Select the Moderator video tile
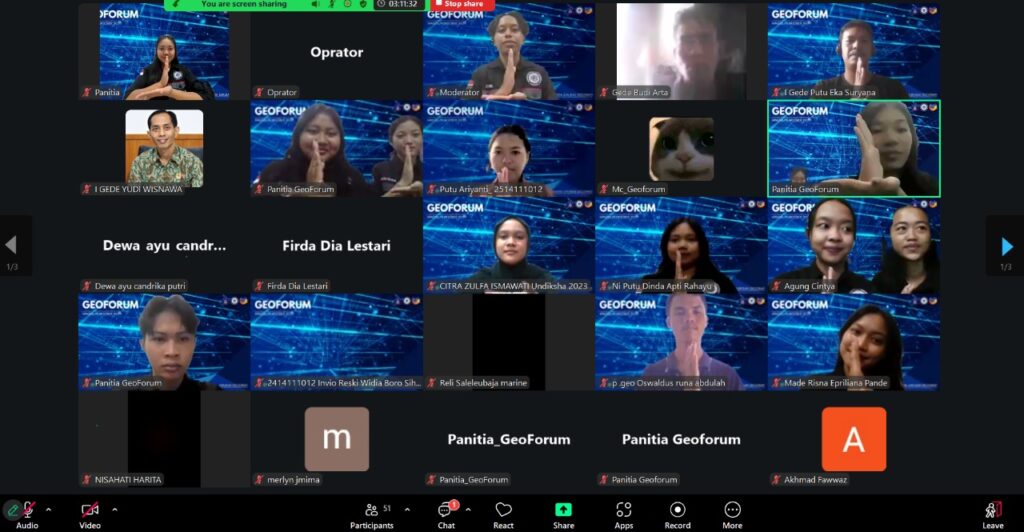Image resolution: width=1024 pixels, height=532 pixels. (508, 50)
